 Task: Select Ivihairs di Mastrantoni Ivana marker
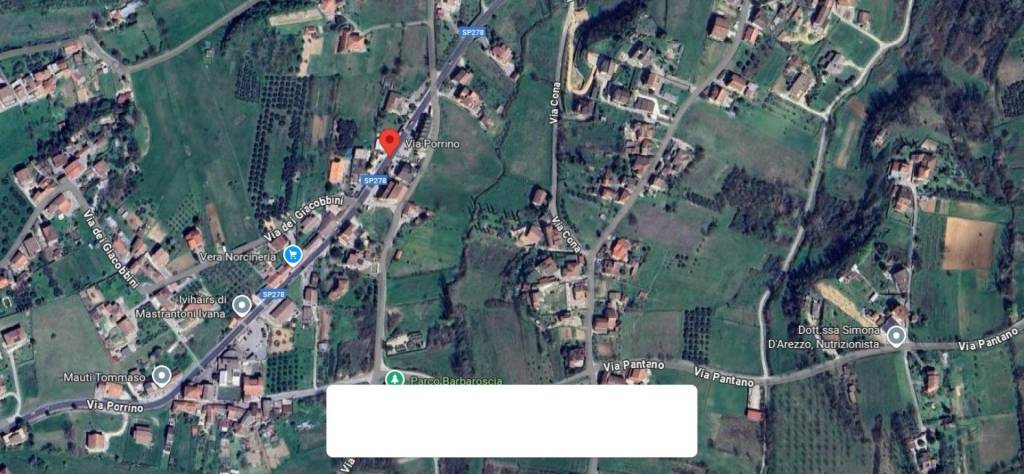(240, 308)
